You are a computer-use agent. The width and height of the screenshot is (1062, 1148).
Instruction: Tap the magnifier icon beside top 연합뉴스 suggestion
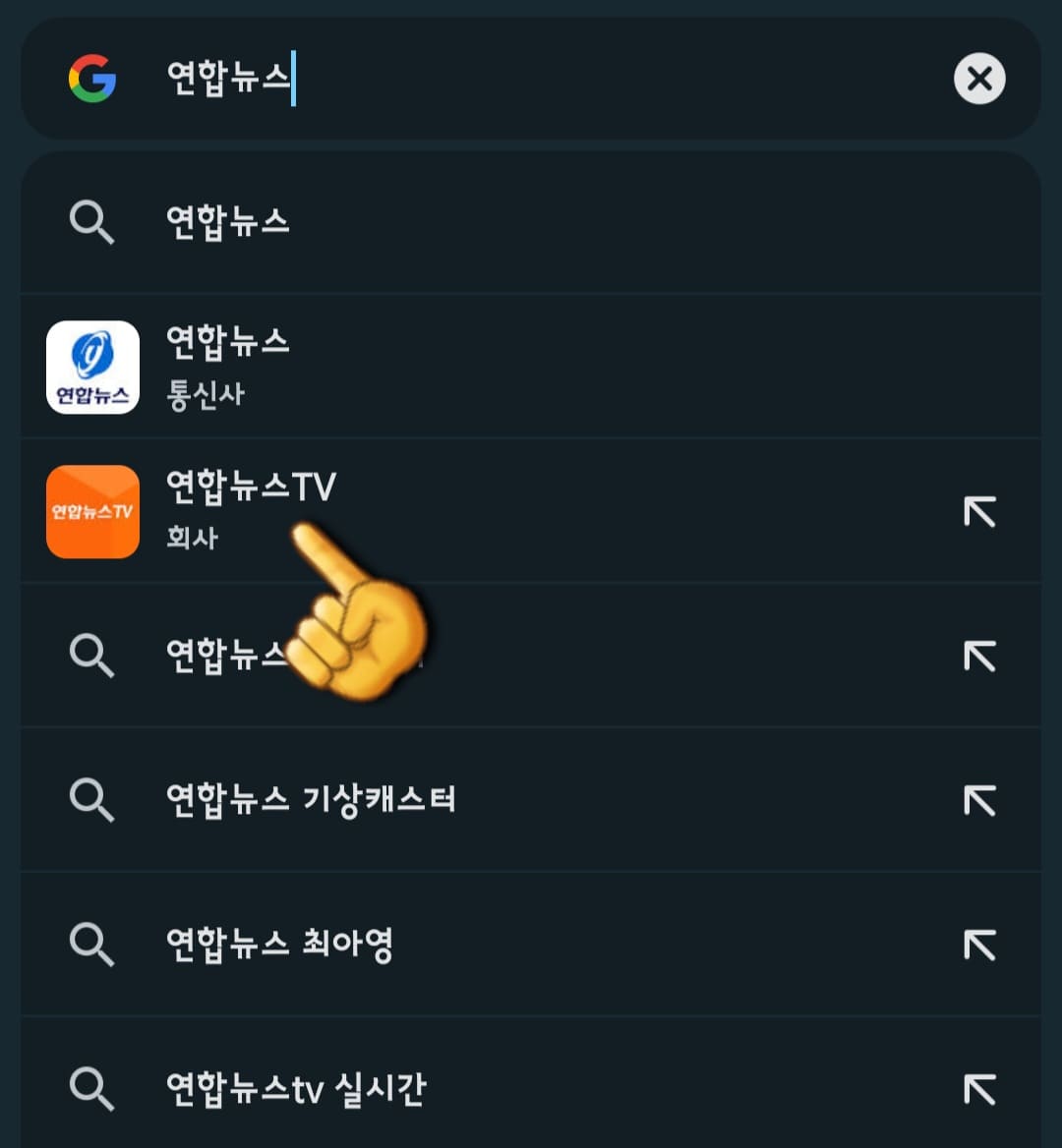click(x=92, y=223)
